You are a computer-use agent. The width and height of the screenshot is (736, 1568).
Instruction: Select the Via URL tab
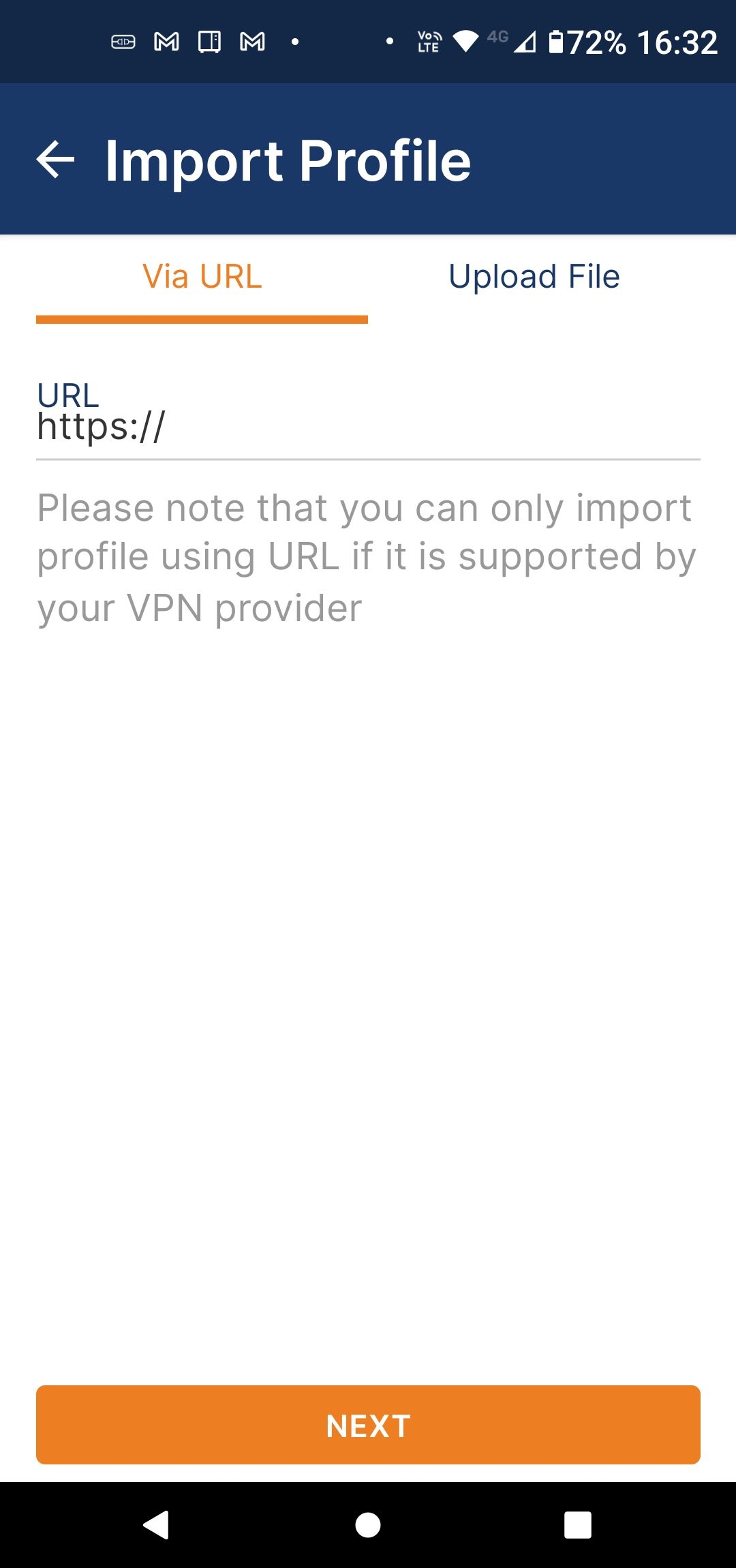[x=202, y=277]
